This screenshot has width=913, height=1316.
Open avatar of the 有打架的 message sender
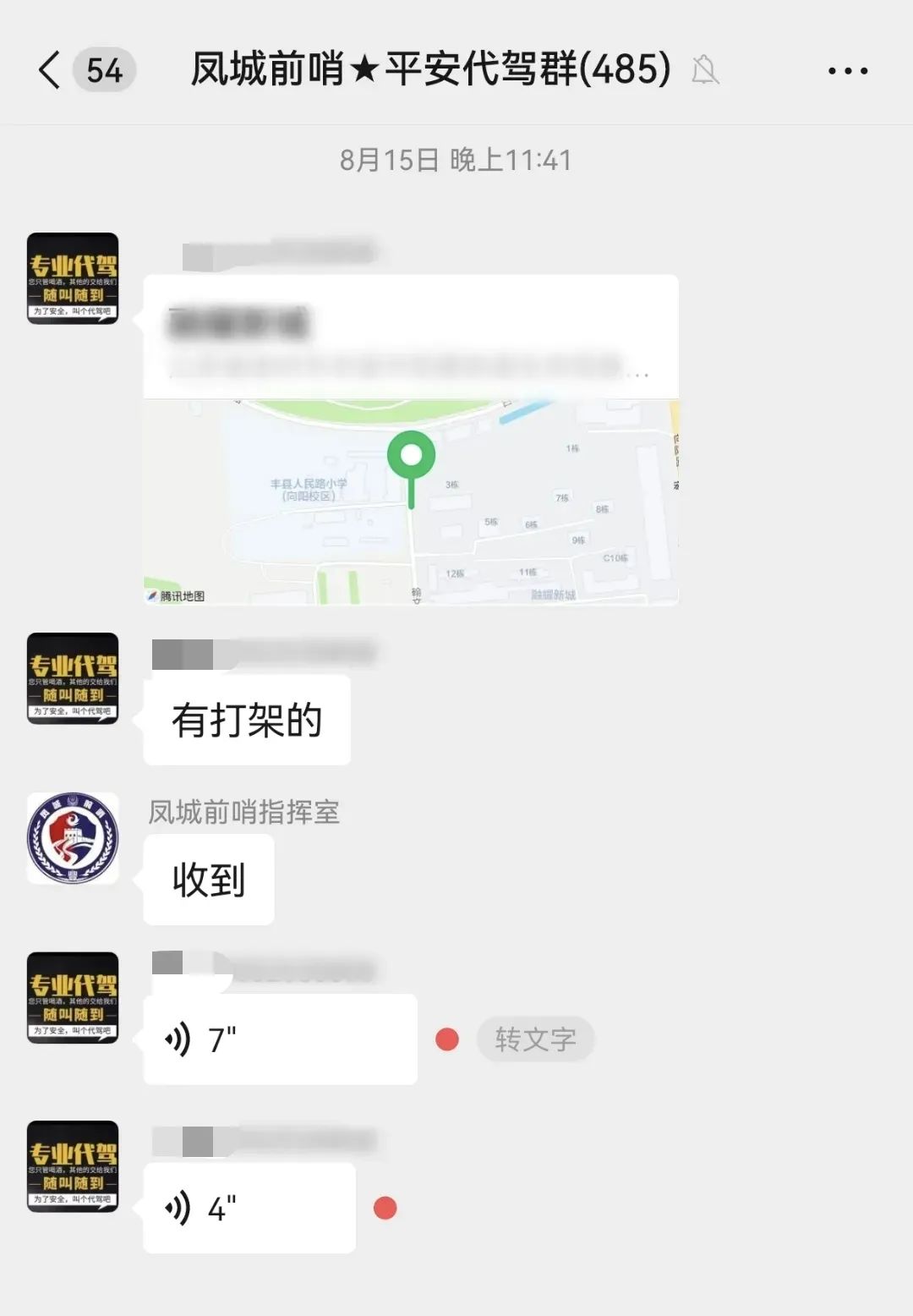[73, 678]
